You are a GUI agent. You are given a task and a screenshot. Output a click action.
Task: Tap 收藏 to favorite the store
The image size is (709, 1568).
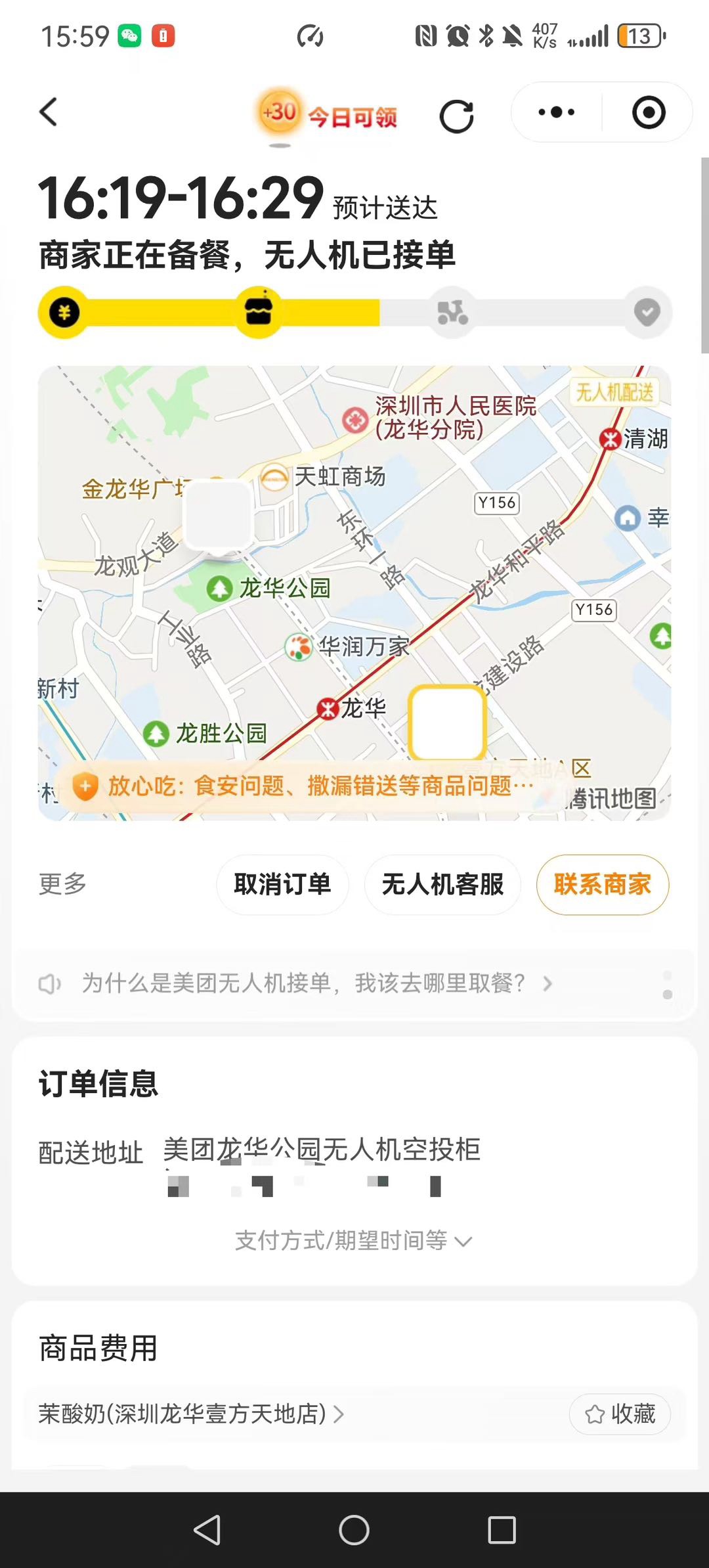tap(620, 1414)
